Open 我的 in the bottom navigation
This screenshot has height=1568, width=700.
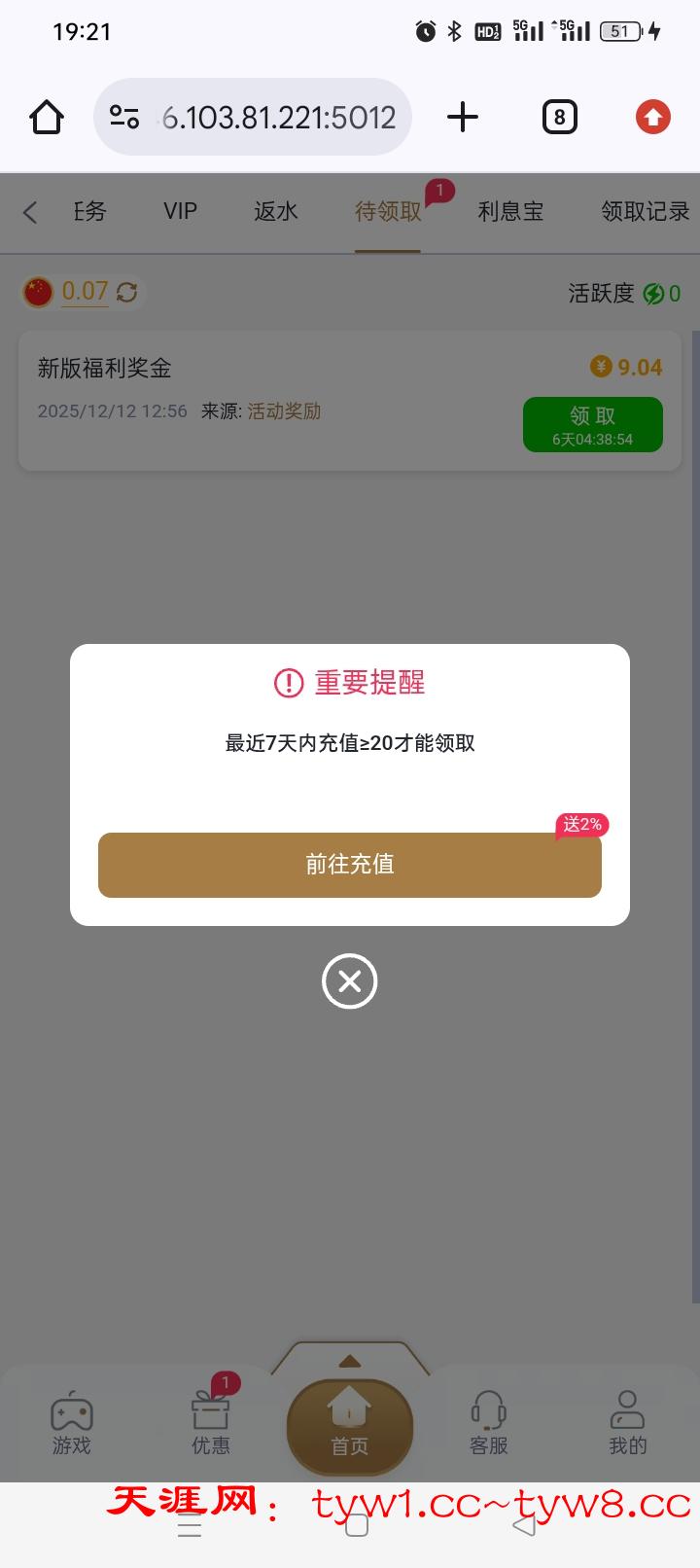627,1423
